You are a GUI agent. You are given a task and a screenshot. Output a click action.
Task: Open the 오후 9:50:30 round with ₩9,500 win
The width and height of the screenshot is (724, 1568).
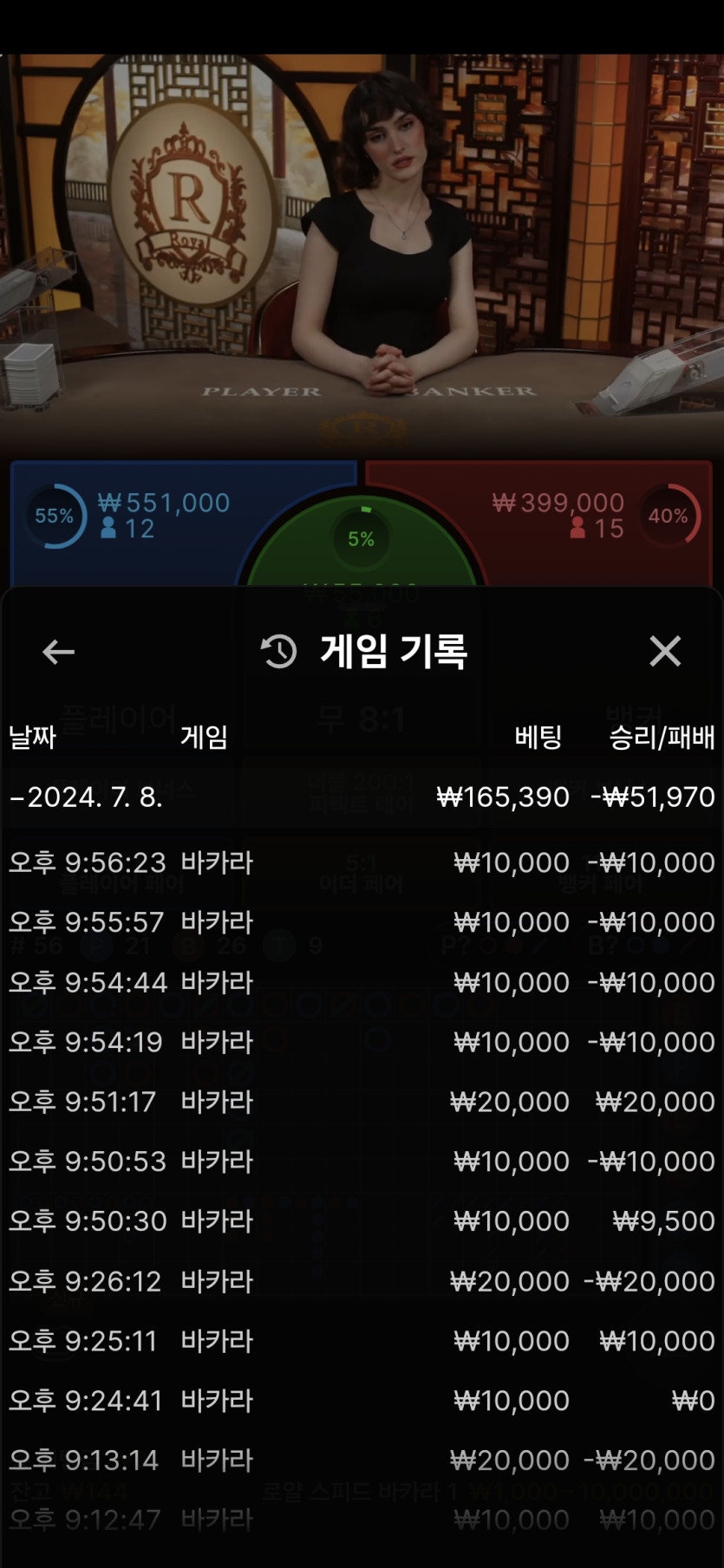362,1221
